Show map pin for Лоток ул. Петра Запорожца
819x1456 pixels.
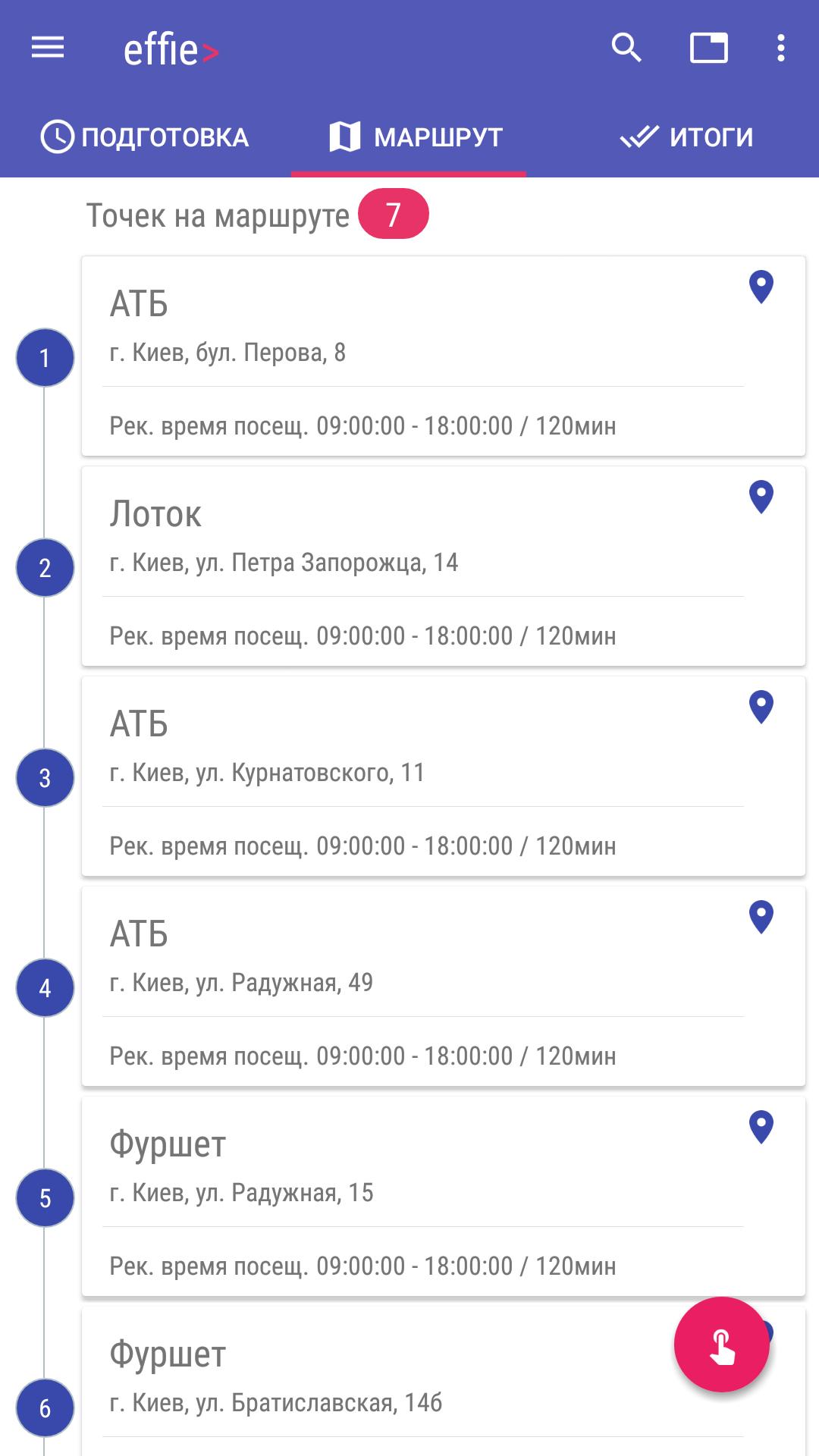point(761,497)
